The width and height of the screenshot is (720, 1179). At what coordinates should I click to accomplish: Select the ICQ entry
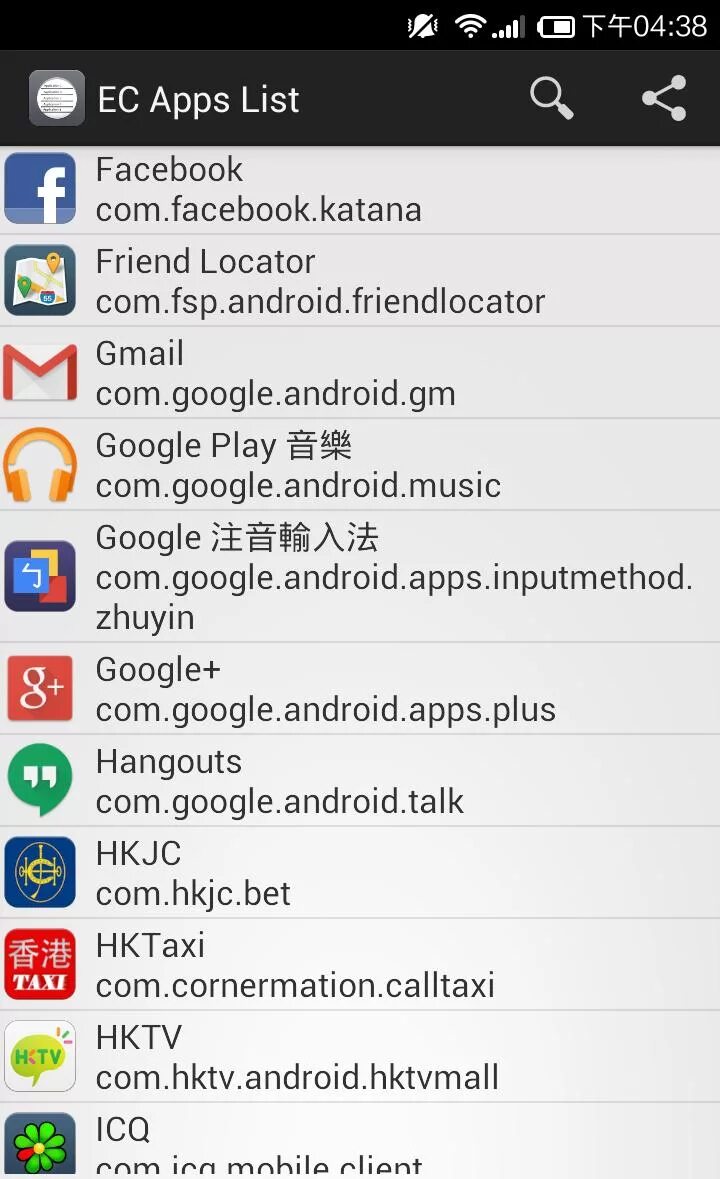coord(360,1143)
